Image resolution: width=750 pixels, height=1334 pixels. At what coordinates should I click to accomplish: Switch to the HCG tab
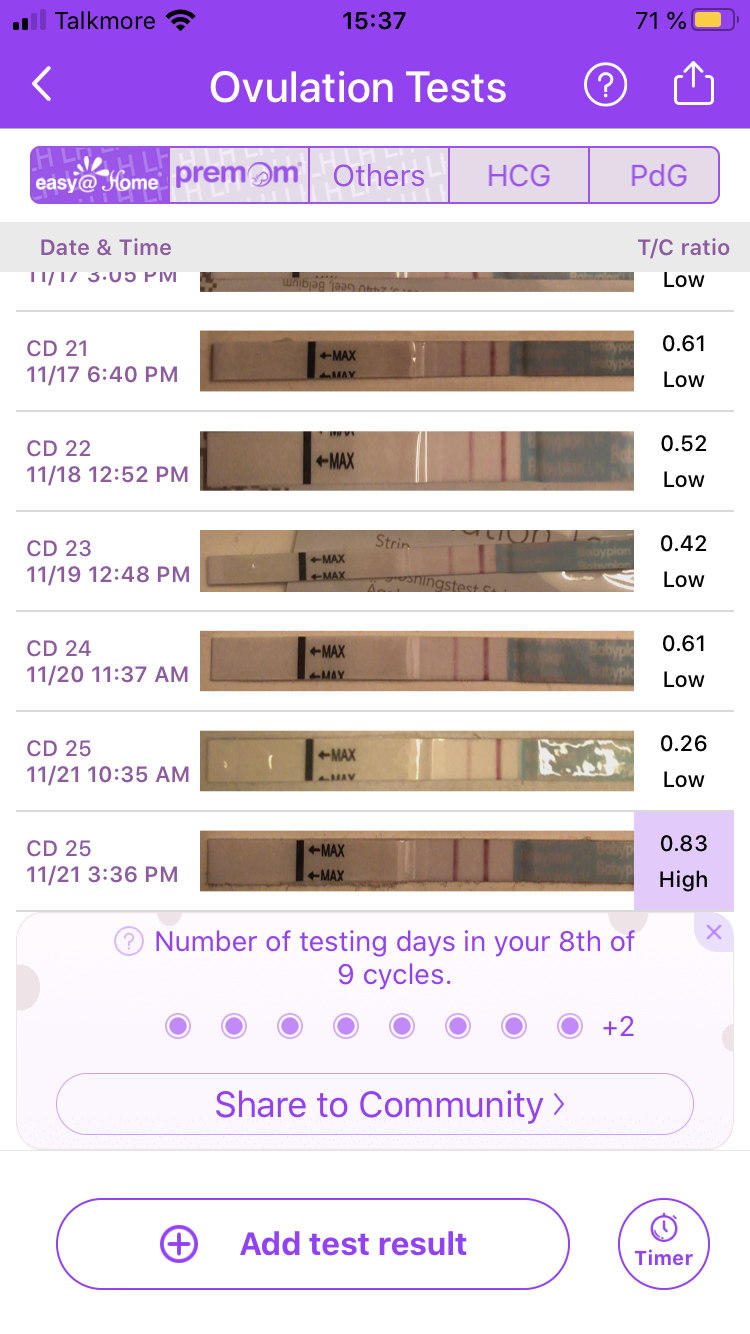519,176
